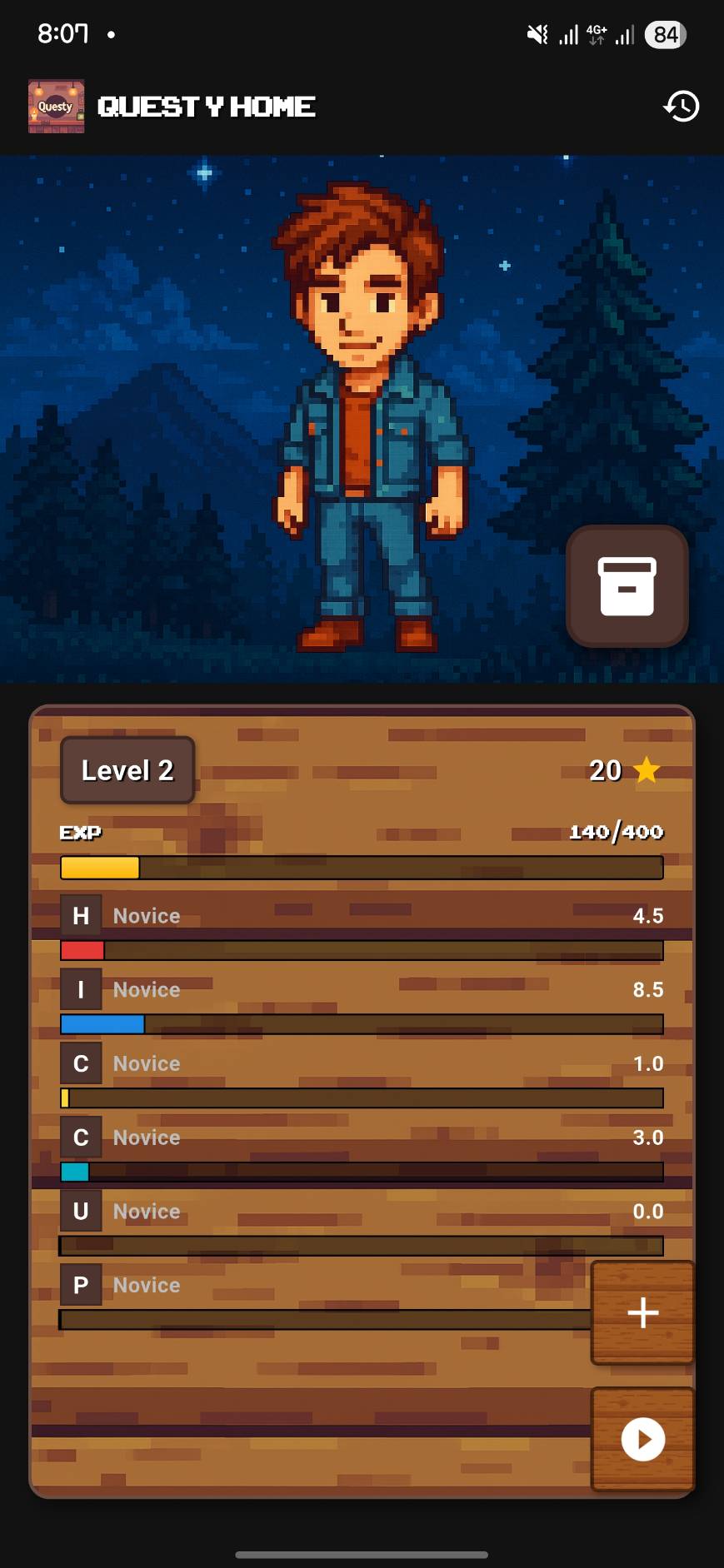Open the history clock icon
This screenshot has width=724, height=1568.
tap(681, 107)
